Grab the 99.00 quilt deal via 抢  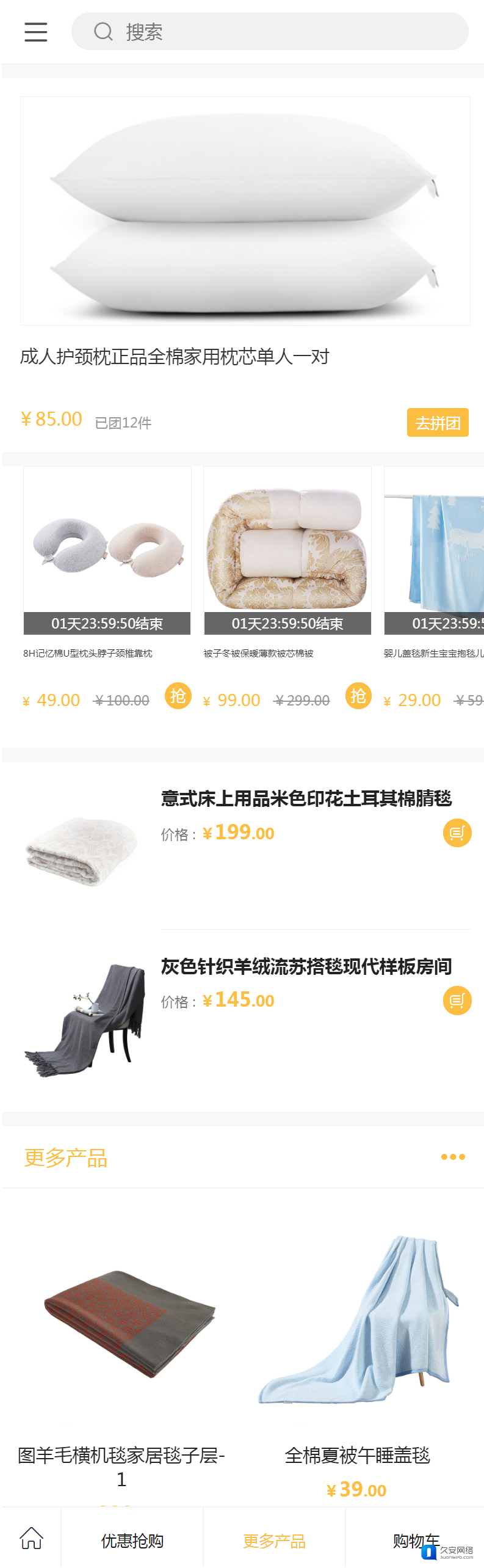coord(358,696)
